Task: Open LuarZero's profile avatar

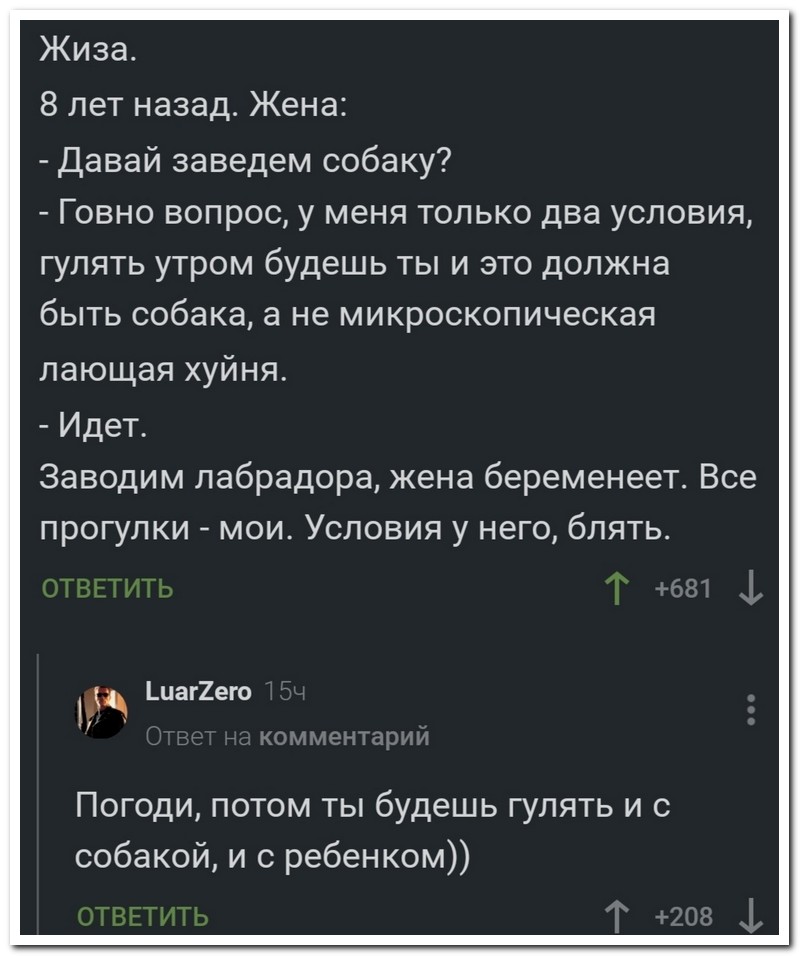Action: [103, 712]
